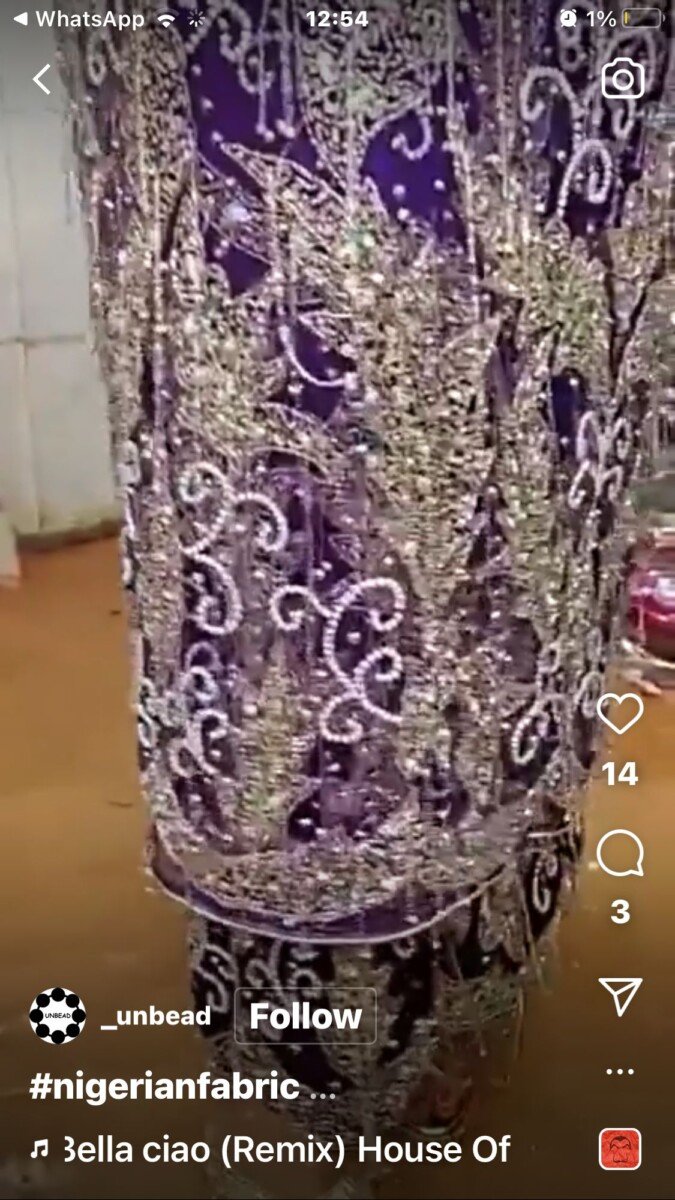Go back using the top-left arrow
675x1200 pixels.
pyautogui.click(x=42, y=79)
